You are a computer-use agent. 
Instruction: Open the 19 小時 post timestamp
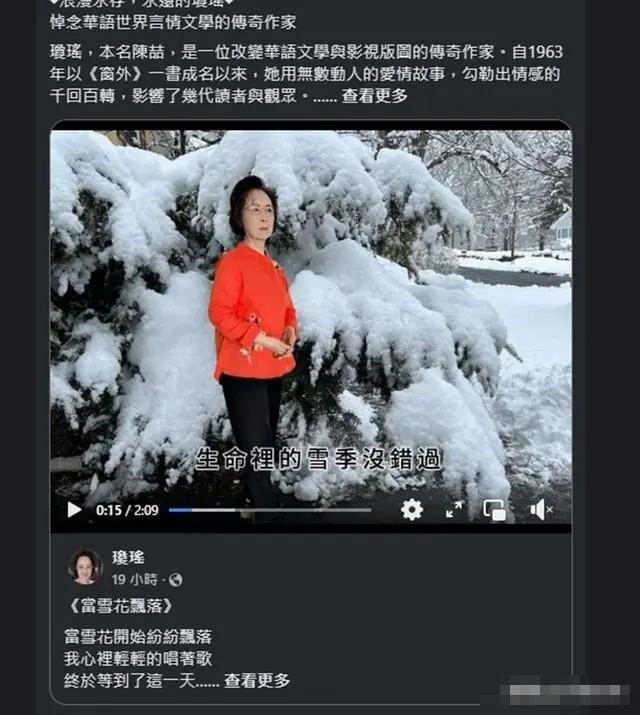coord(135,579)
